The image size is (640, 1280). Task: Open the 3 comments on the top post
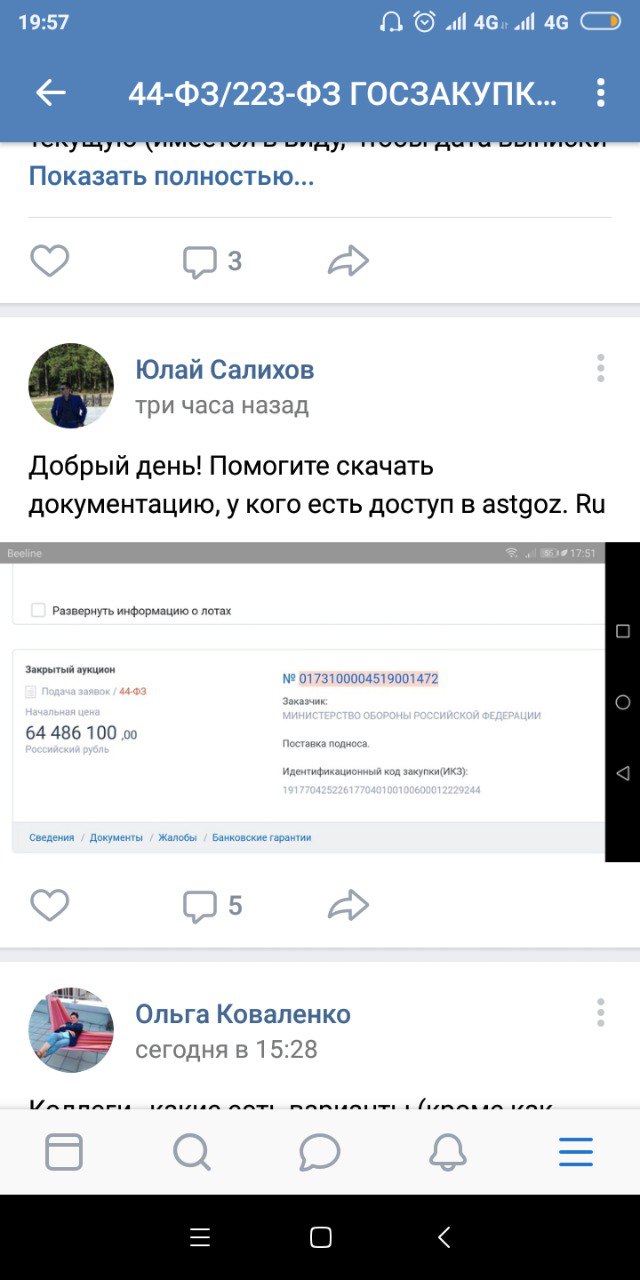(x=212, y=261)
